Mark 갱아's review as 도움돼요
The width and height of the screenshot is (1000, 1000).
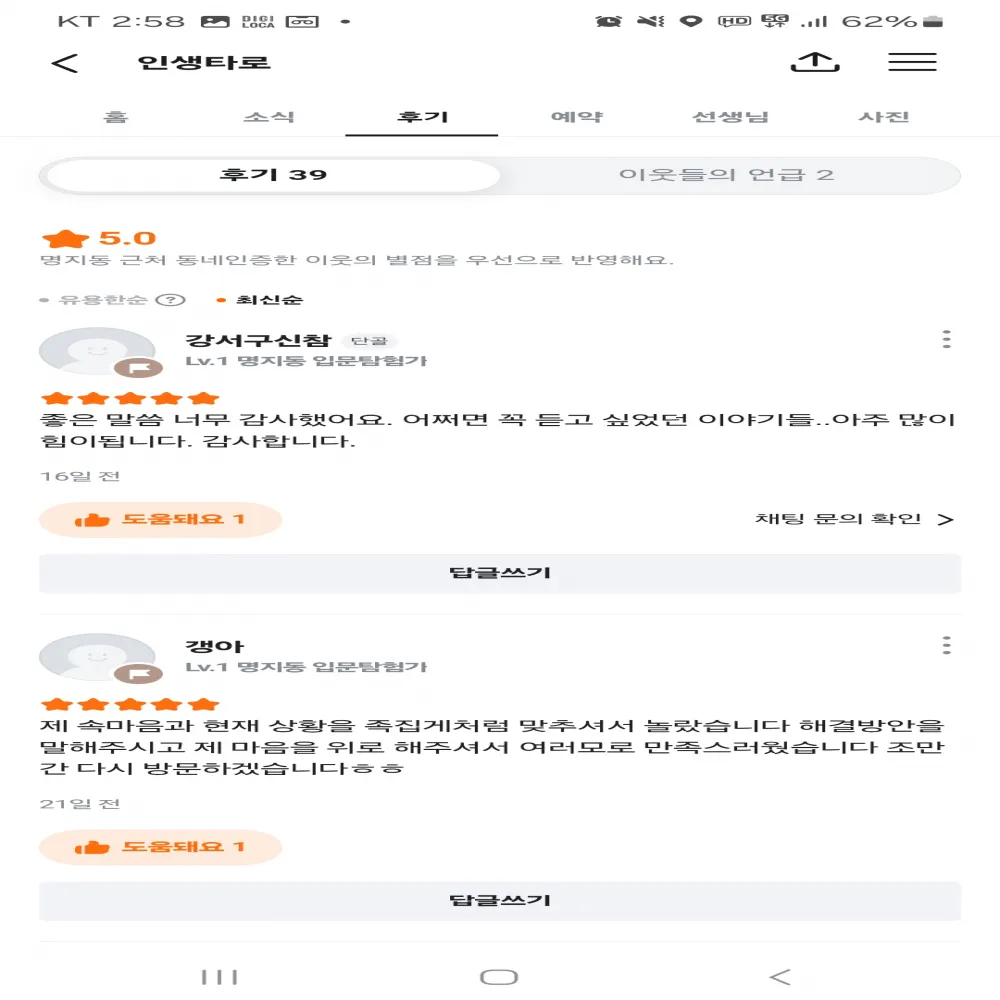coord(161,847)
